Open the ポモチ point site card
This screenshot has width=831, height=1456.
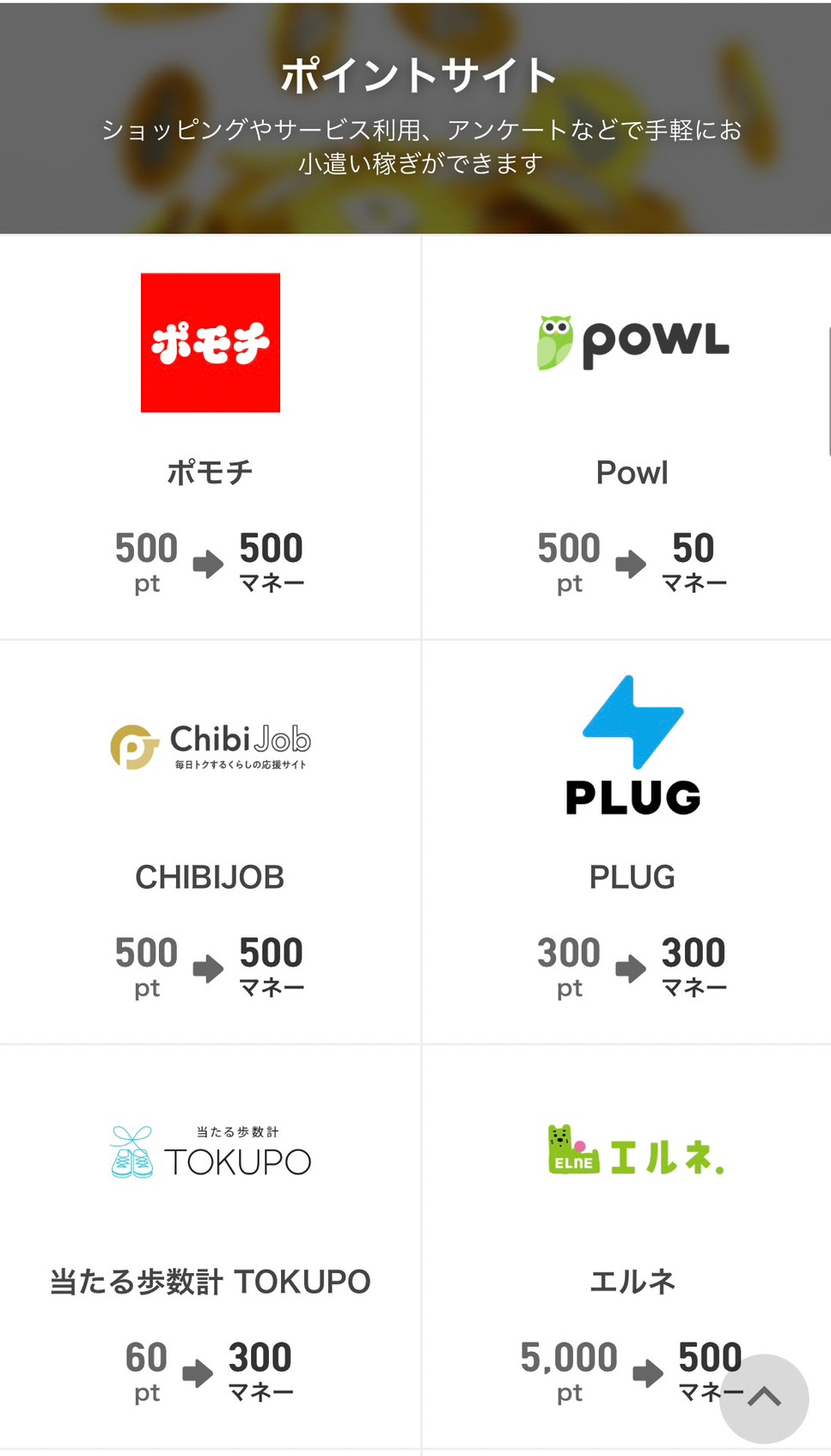pyautogui.click(x=211, y=436)
